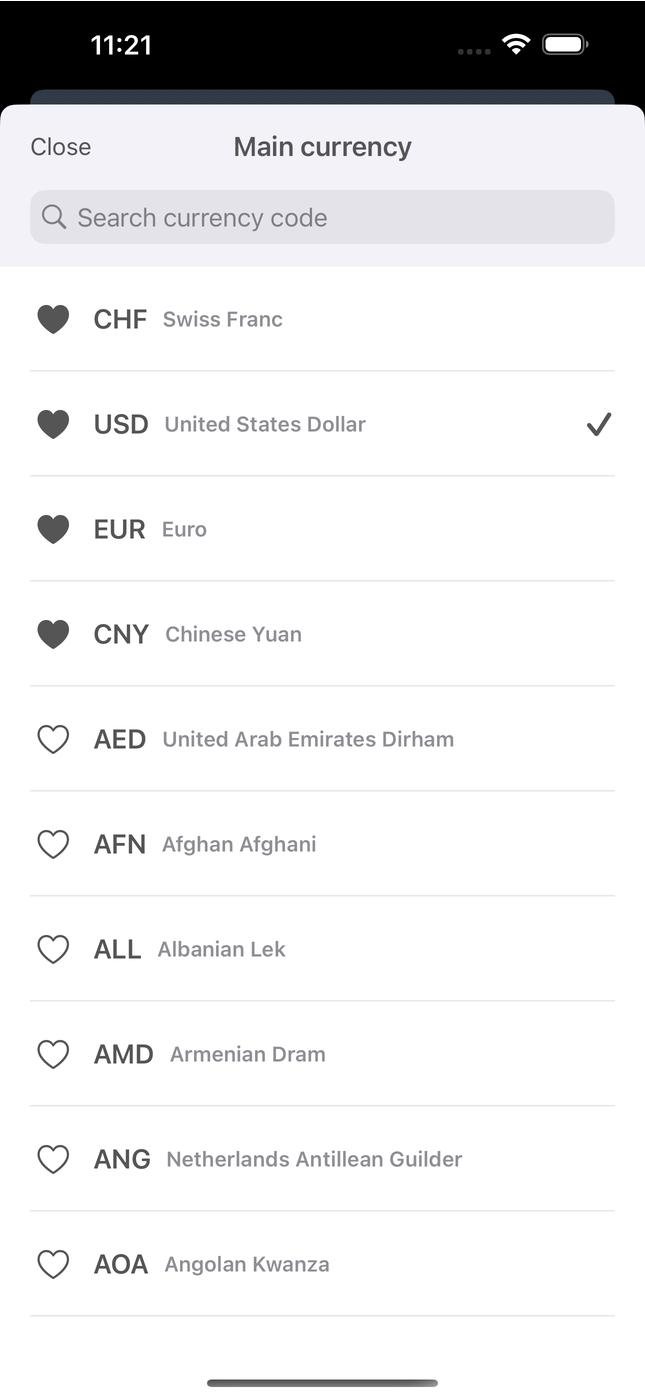Select United Arab Emirates Dirham
The width and height of the screenshot is (645, 1400).
click(308, 739)
